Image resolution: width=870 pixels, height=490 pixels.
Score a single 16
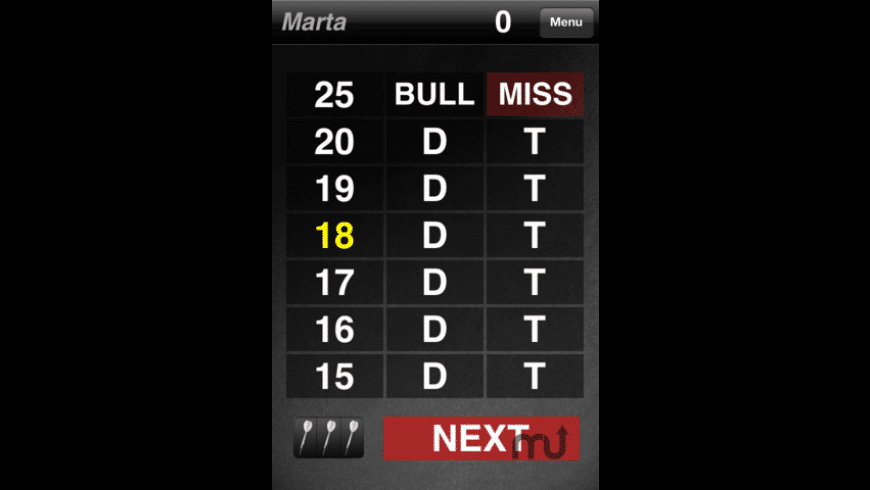click(334, 329)
